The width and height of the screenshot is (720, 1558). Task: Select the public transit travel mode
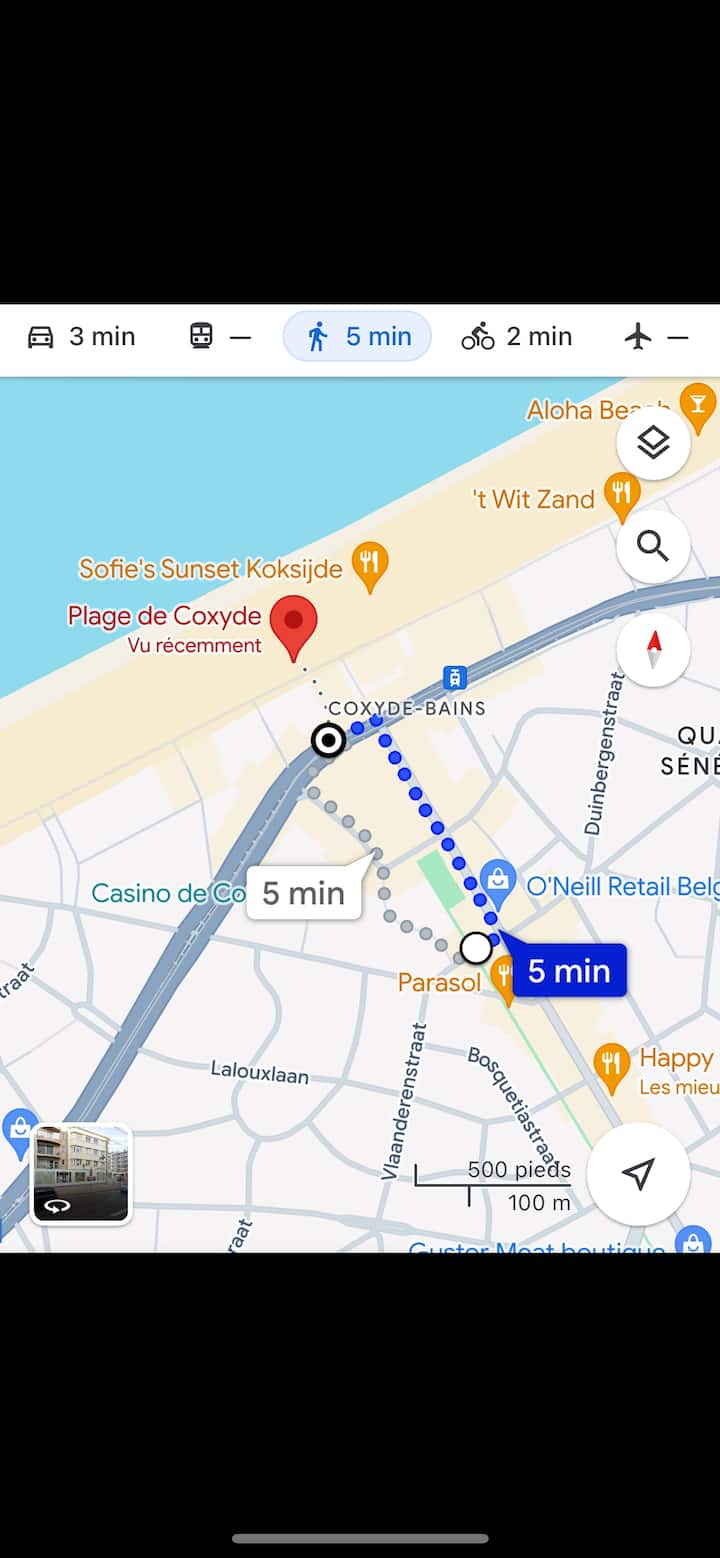pyautogui.click(x=219, y=337)
